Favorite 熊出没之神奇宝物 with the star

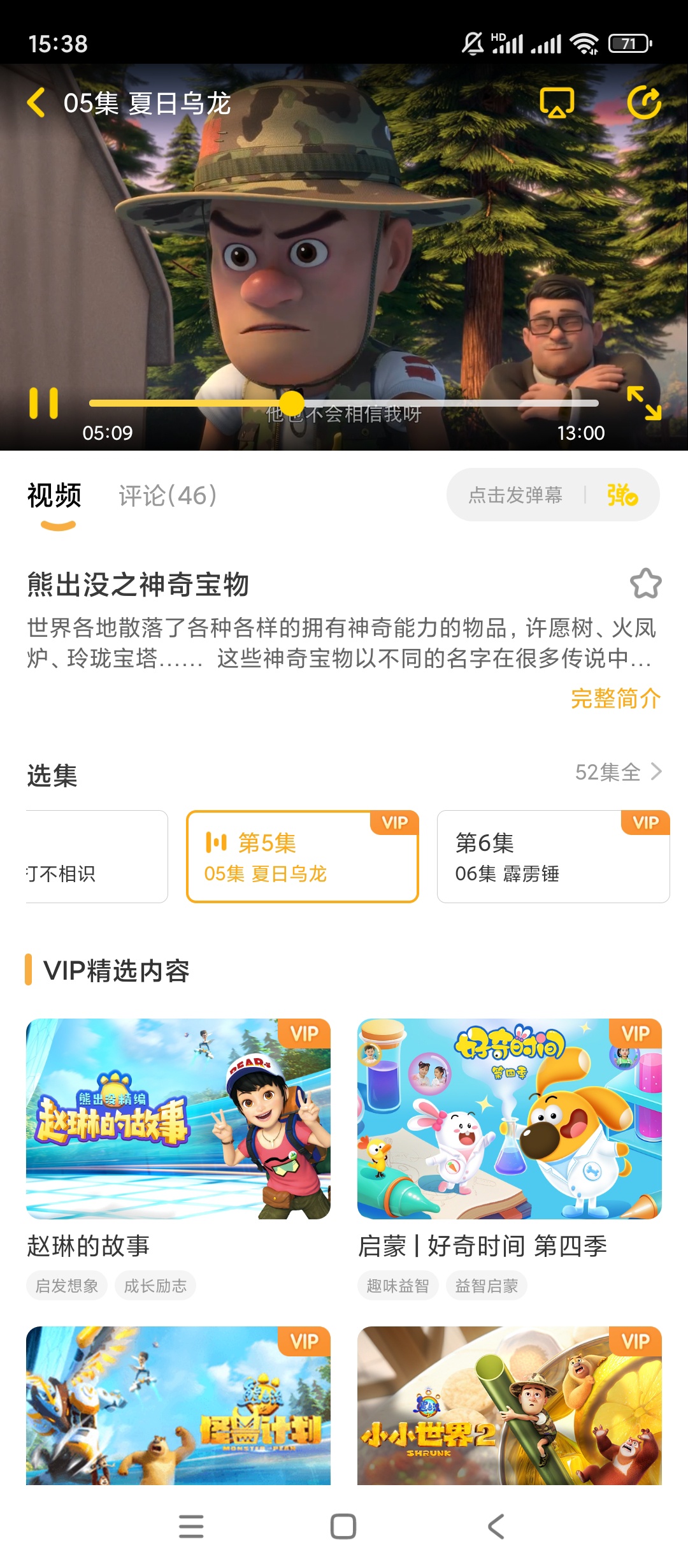(x=645, y=583)
